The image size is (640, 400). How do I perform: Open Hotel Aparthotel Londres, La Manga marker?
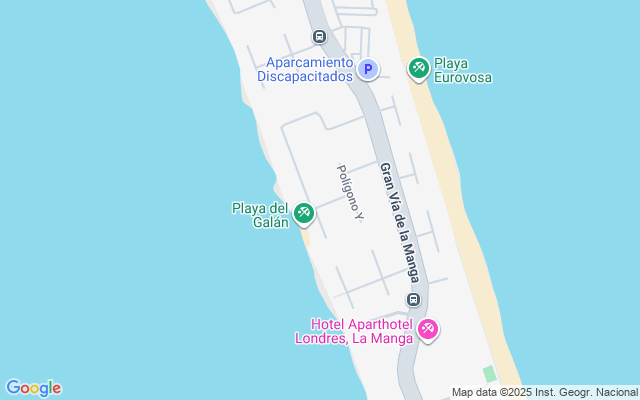428,329
